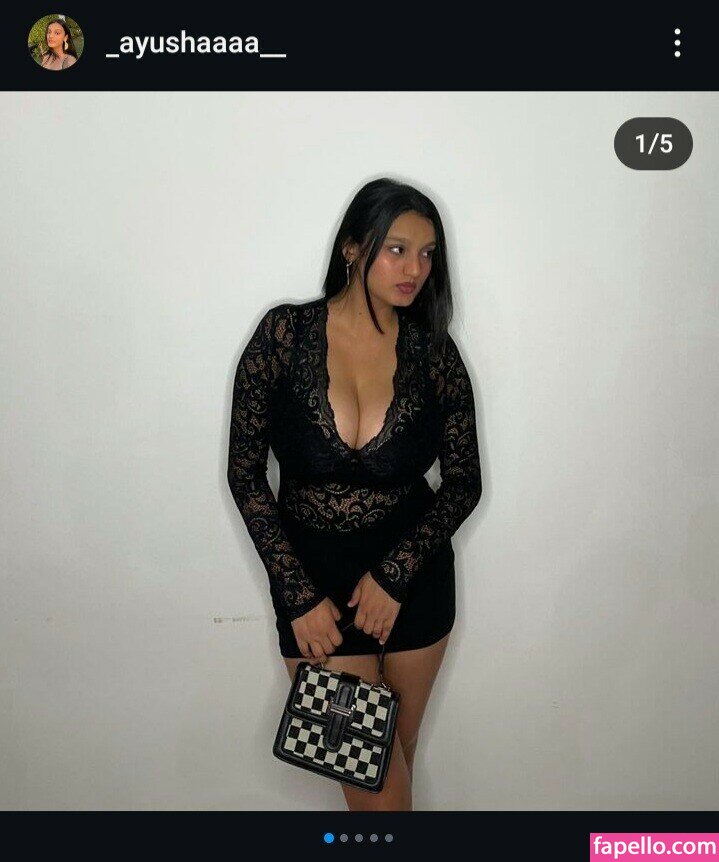This screenshot has width=719, height=862.
Task: Tap the carousel page indicator dots
Action: click(x=359, y=838)
